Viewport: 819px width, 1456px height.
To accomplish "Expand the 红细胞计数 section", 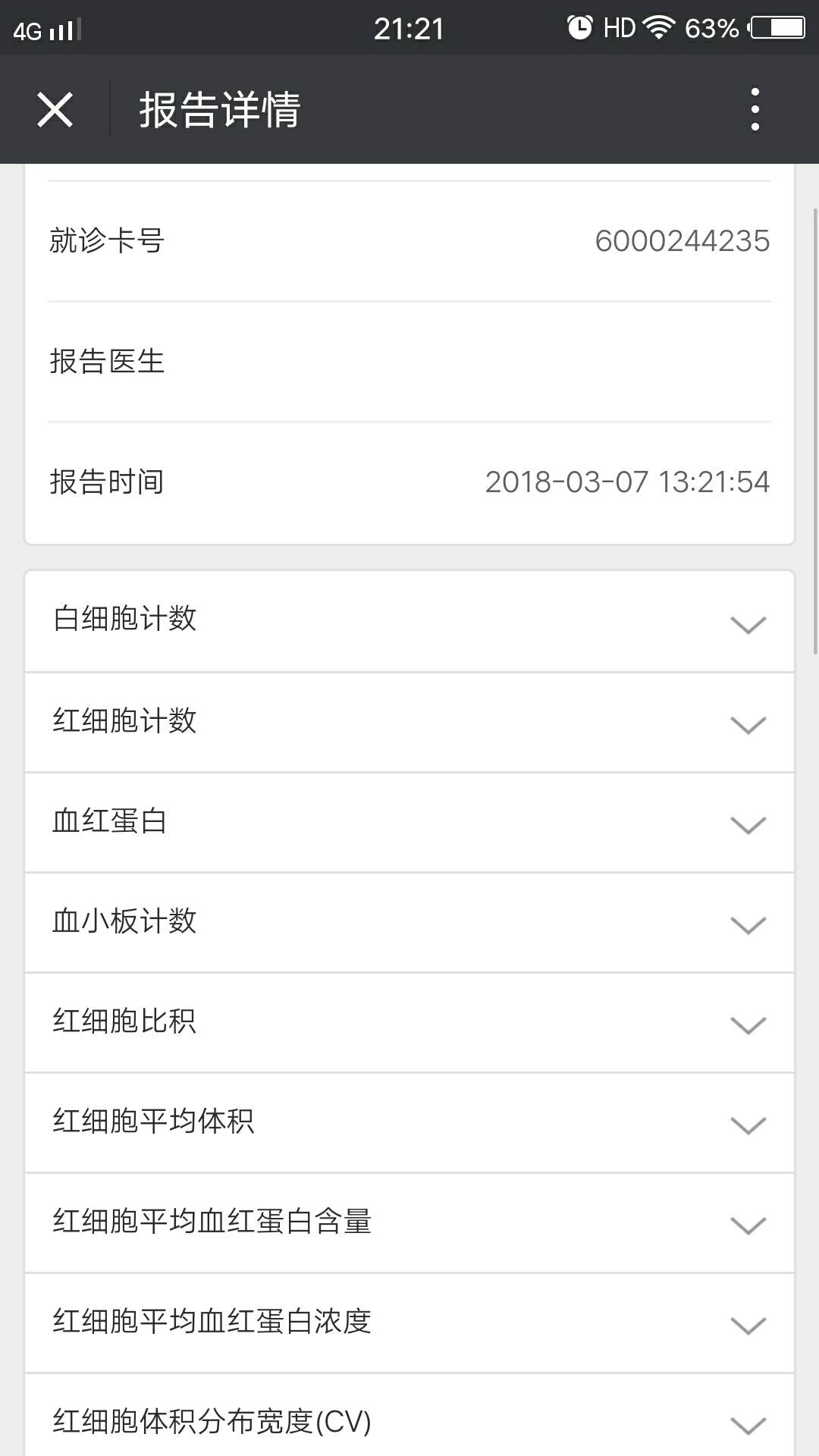I will coord(409,722).
